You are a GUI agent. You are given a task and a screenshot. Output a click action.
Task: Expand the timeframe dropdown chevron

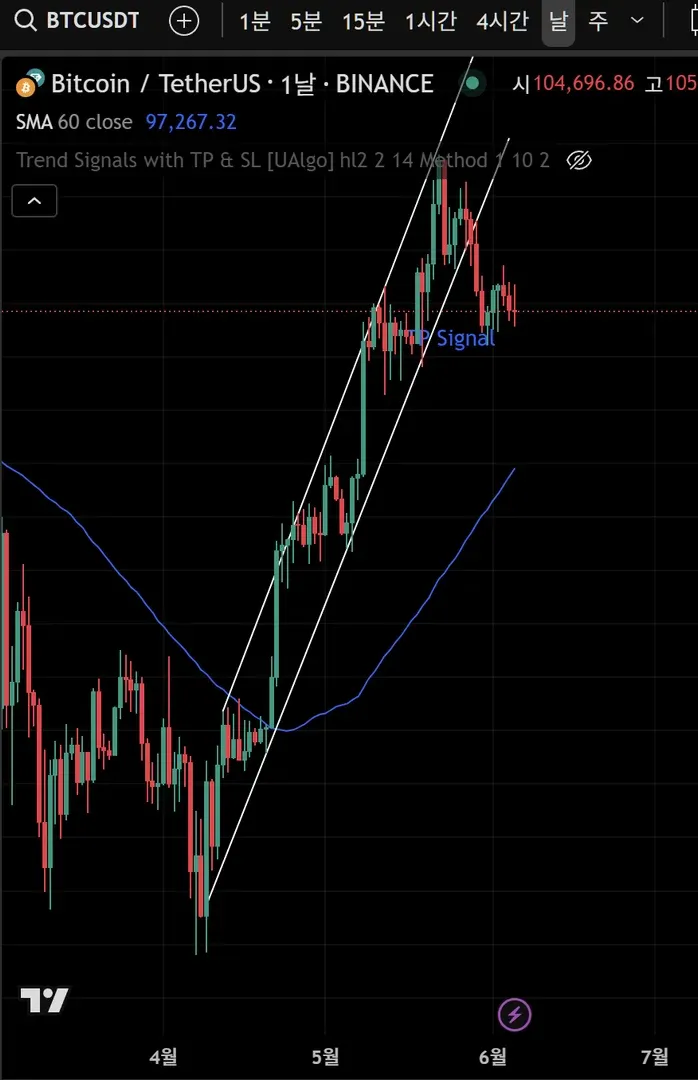tap(637, 21)
